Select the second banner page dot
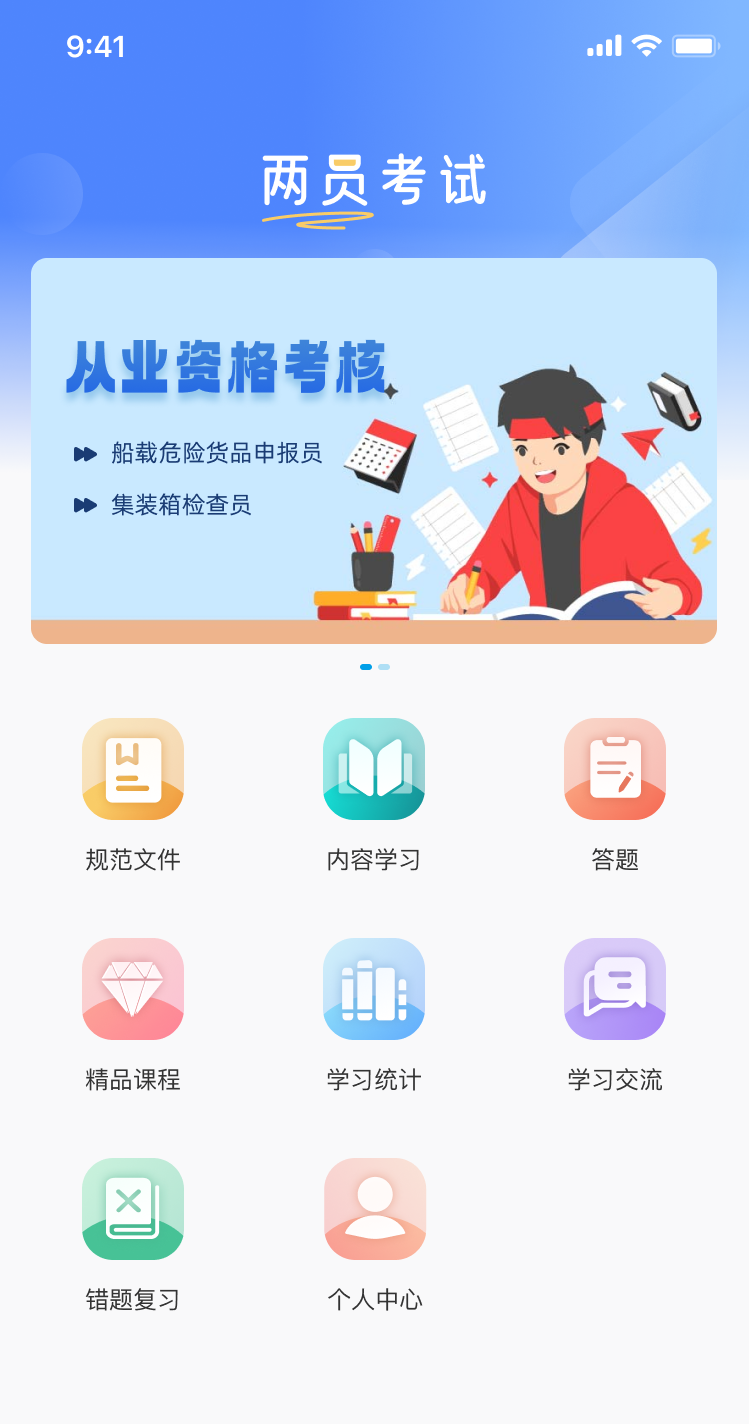750x1424 pixels. click(x=384, y=667)
